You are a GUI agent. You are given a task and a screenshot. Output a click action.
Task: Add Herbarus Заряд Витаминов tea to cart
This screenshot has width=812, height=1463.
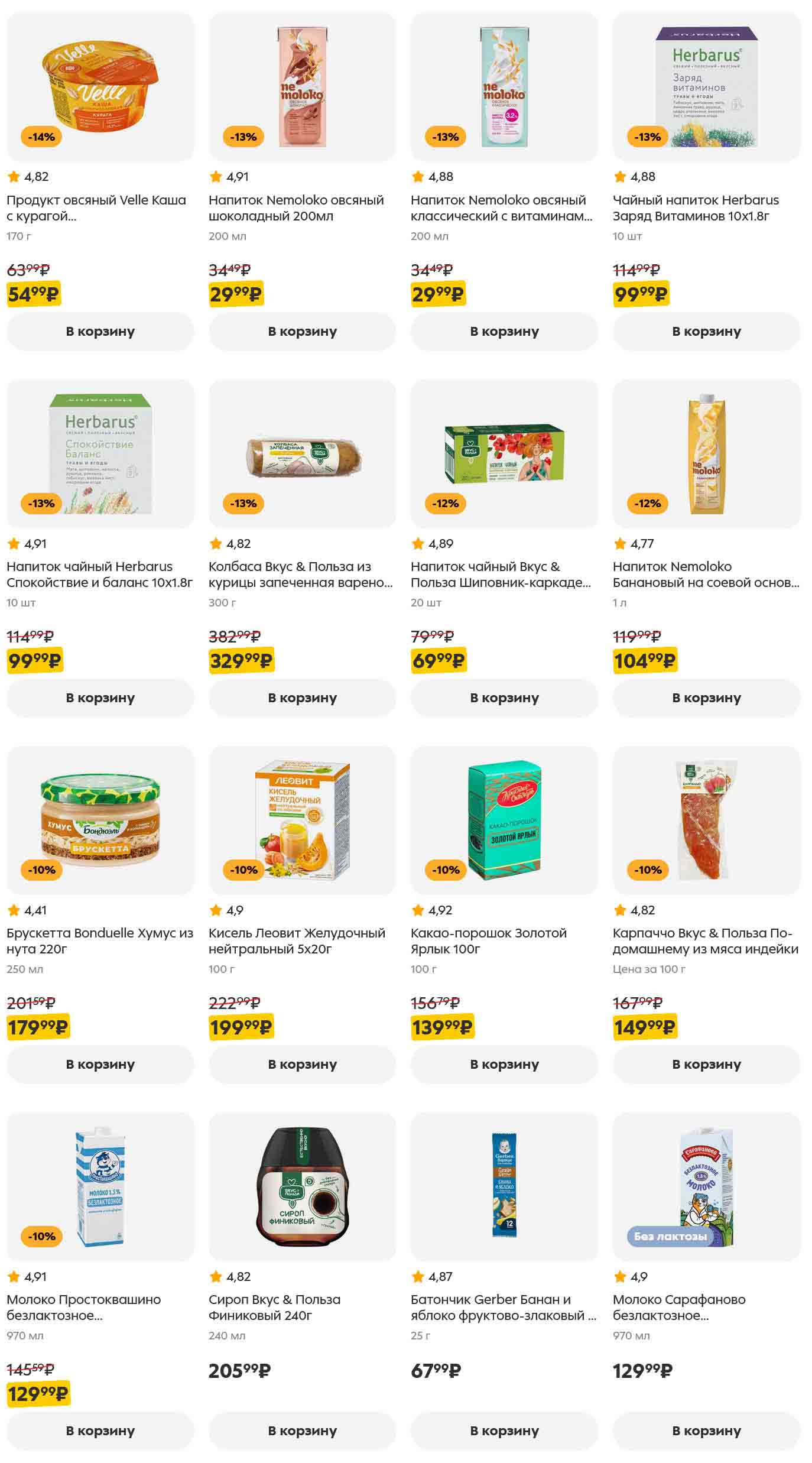[x=706, y=332]
